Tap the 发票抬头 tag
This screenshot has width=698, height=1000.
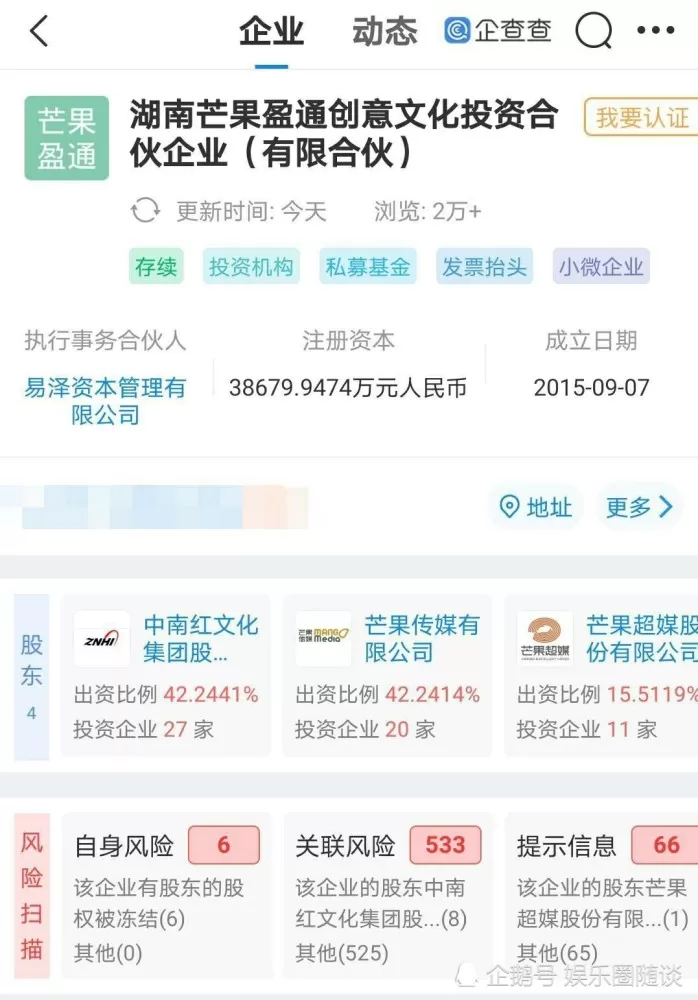[484, 267]
